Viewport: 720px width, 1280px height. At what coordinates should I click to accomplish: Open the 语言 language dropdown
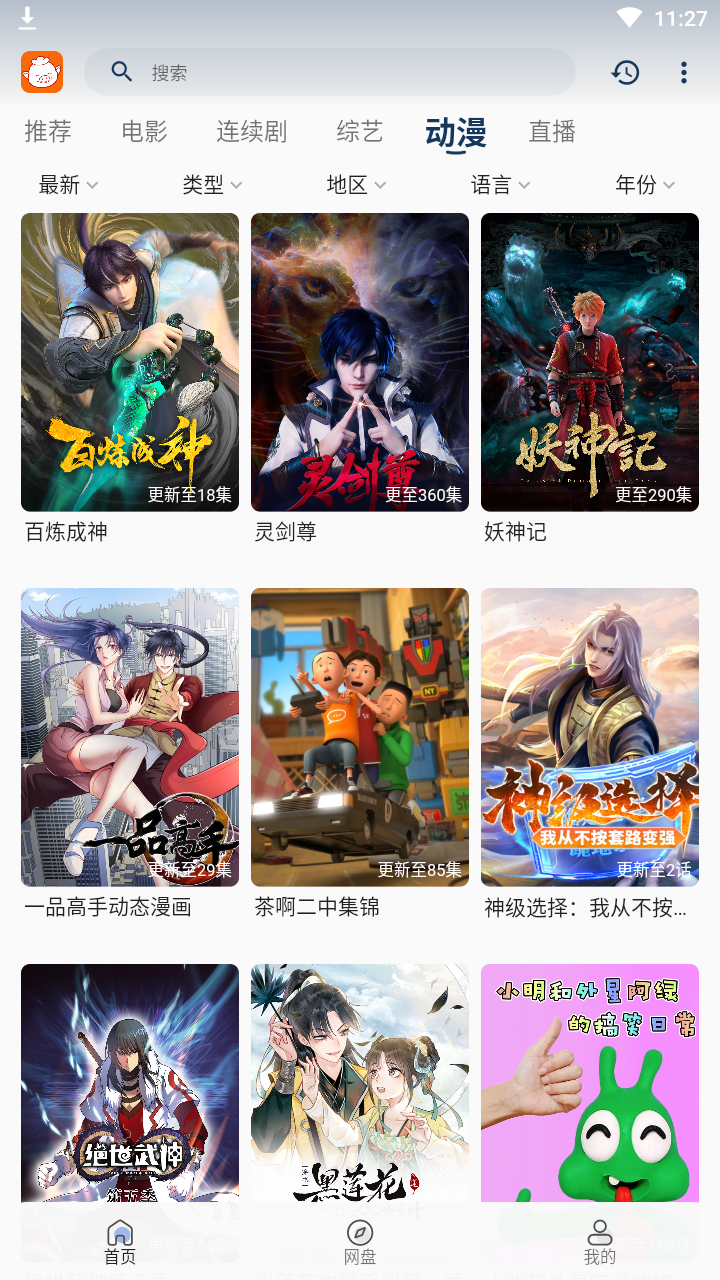click(x=500, y=184)
